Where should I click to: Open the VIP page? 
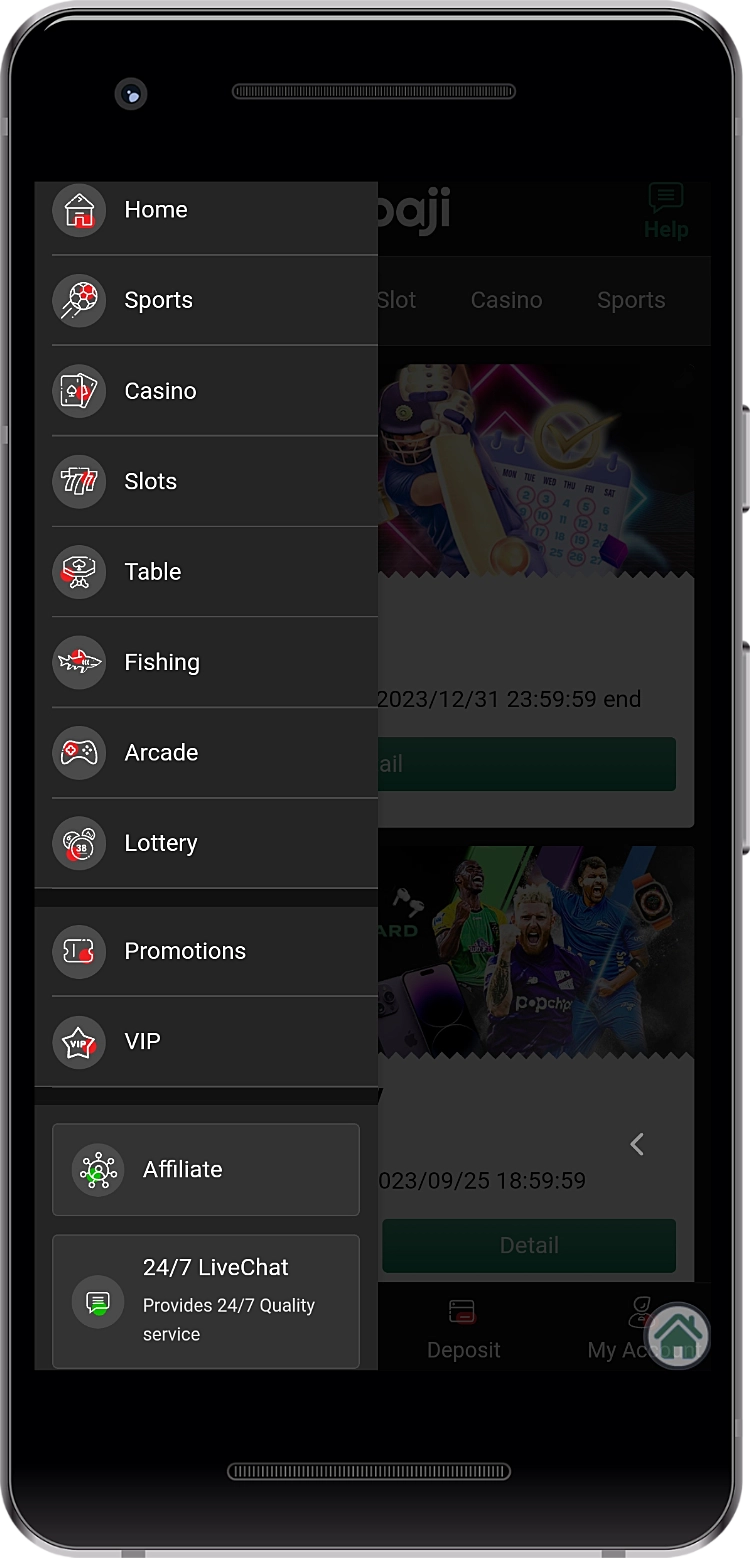pyautogui.click(x=206, y=1041)
